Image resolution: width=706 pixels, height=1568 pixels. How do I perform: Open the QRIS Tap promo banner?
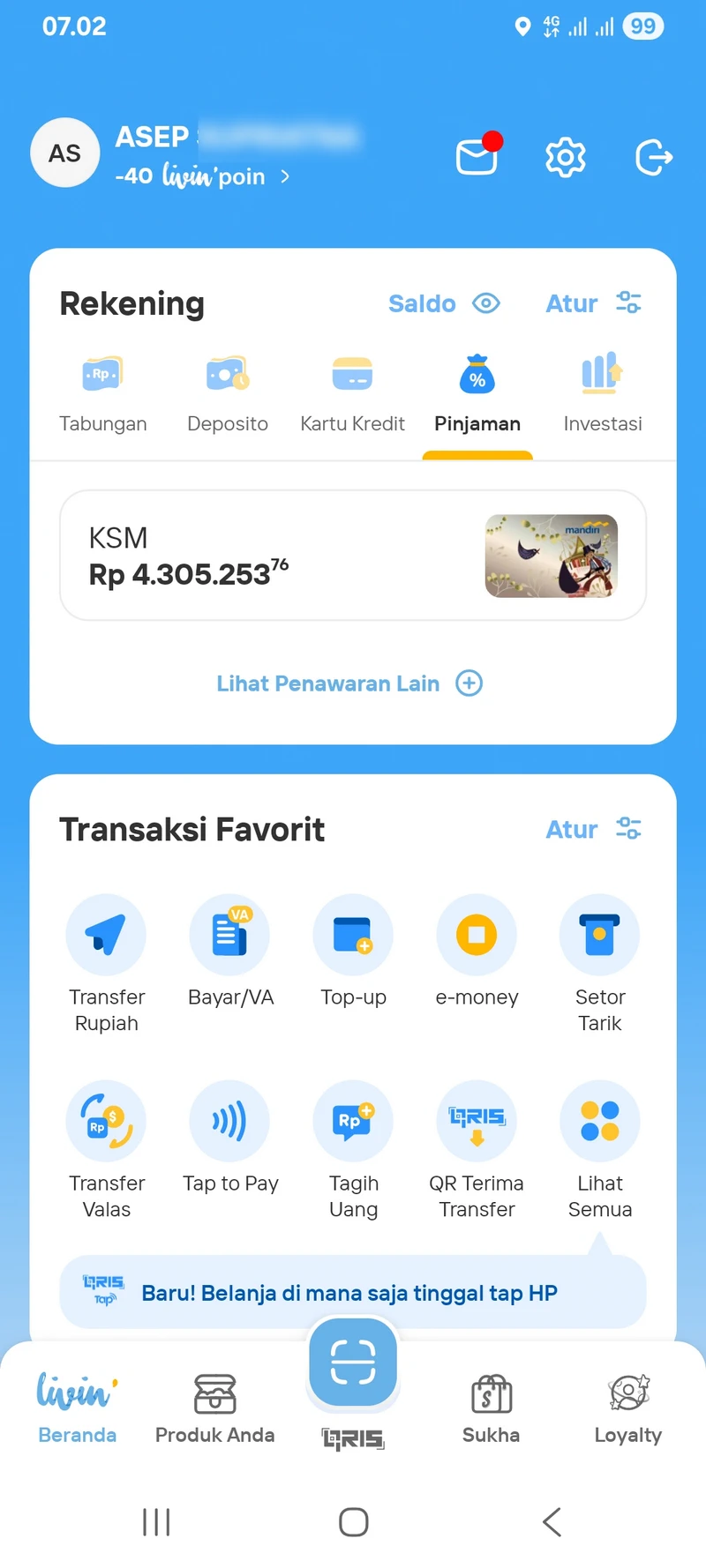353,1293
